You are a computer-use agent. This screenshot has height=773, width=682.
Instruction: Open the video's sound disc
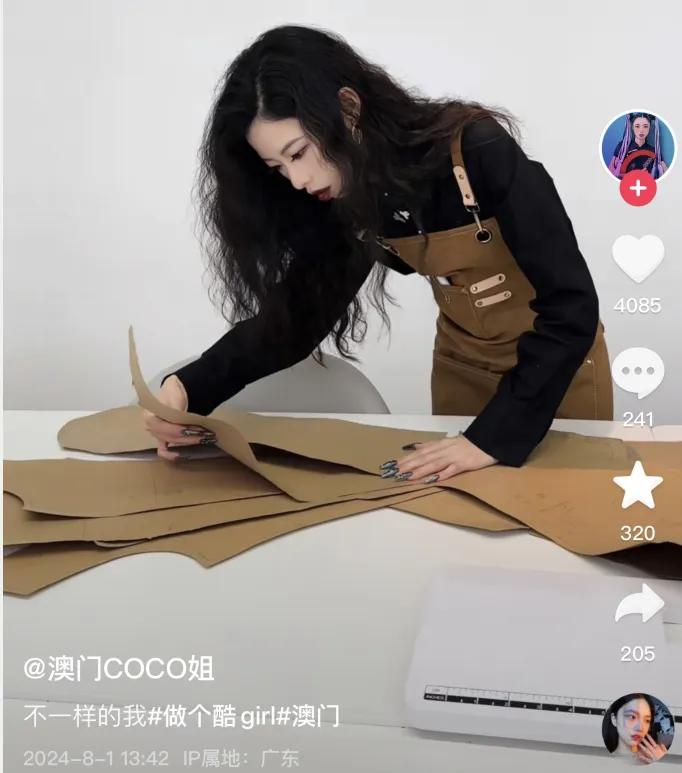pyautogui.click(x=637, y=729)
